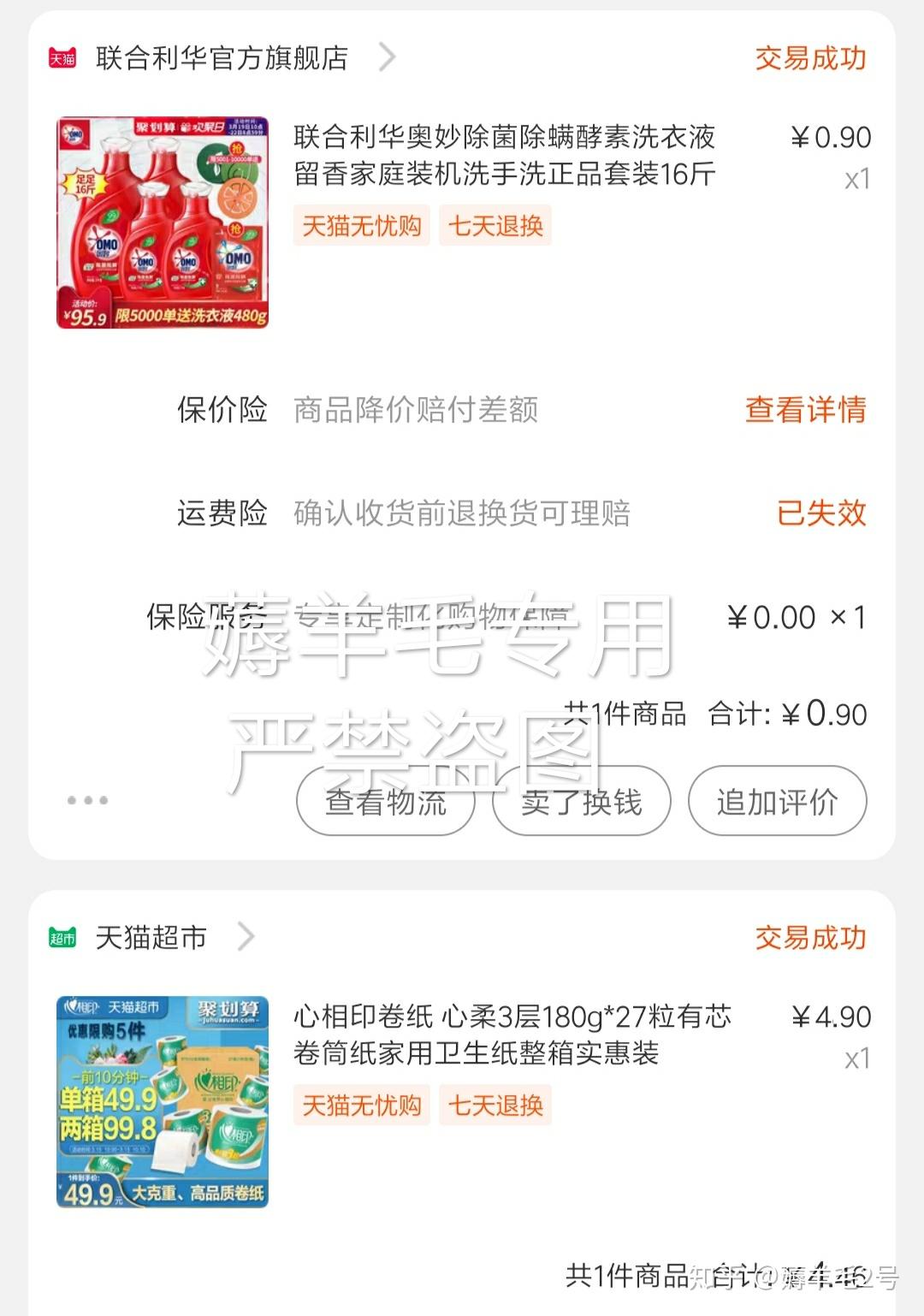This screenshot has width=924, height=1316.
Task: Open 联合利华官方旗舰店 store page
Action: click(222, 58)
